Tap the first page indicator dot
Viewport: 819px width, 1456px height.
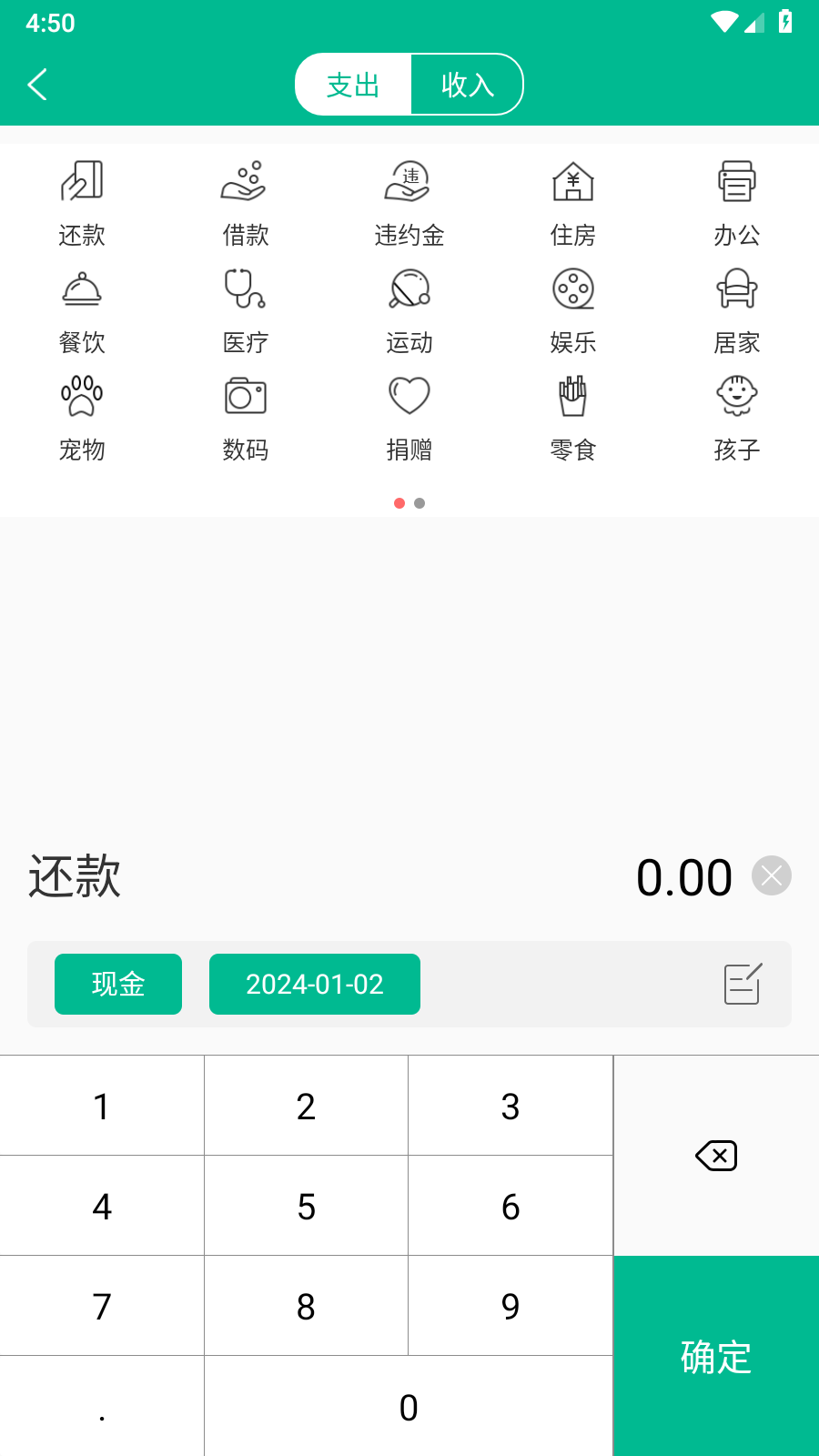399,502
